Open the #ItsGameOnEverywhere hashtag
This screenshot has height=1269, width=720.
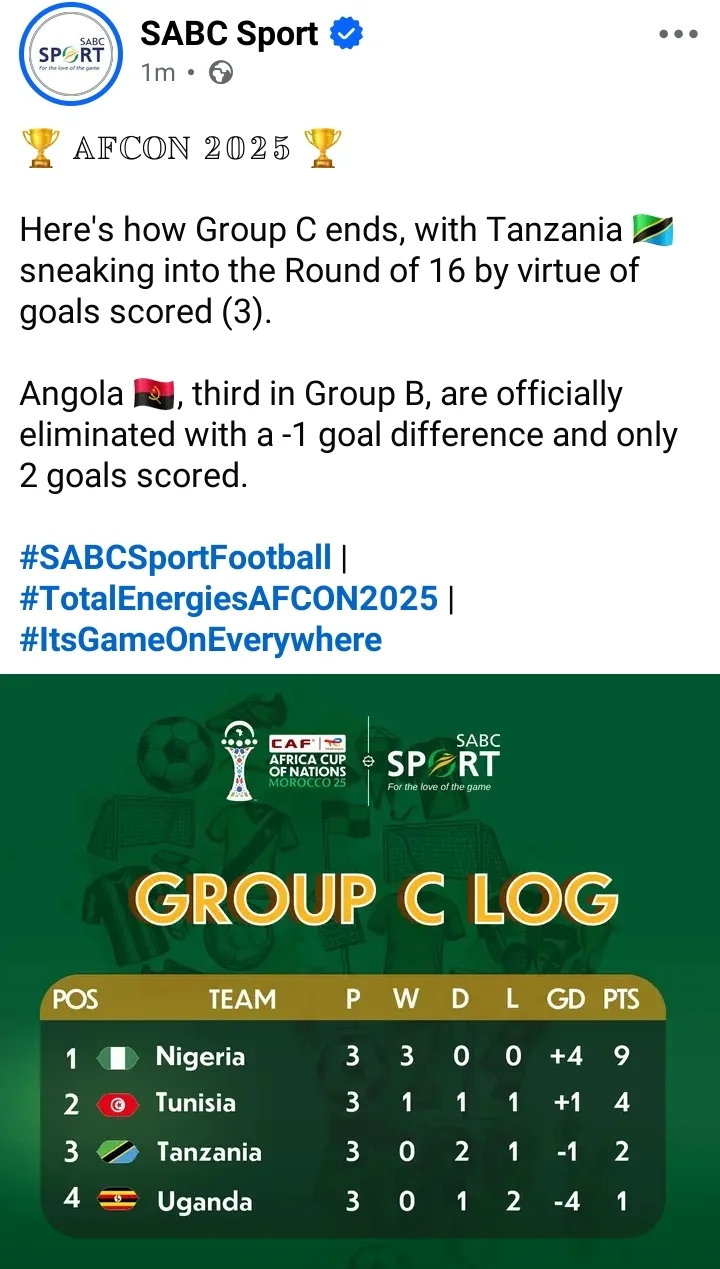click(200, 639)
